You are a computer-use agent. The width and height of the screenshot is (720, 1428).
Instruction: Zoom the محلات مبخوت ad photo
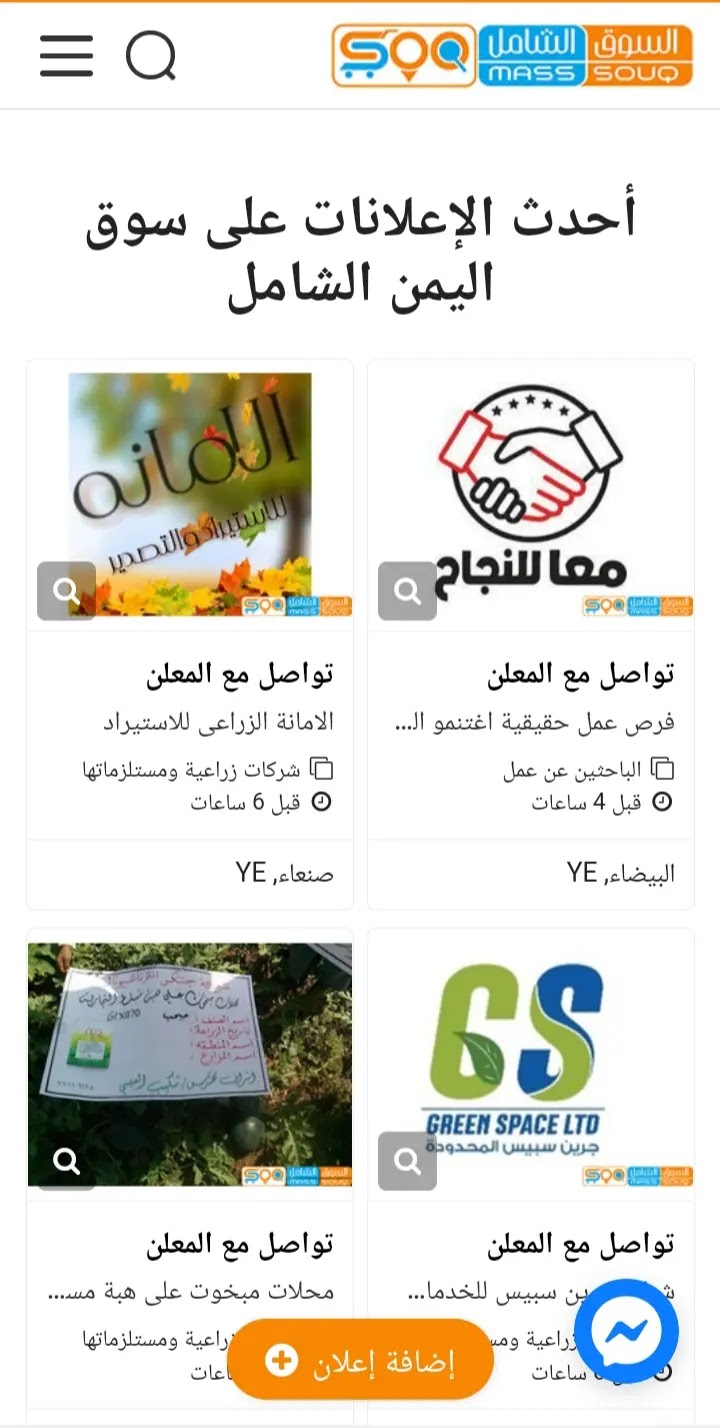pyautogui.click(x=66, y=1161)
